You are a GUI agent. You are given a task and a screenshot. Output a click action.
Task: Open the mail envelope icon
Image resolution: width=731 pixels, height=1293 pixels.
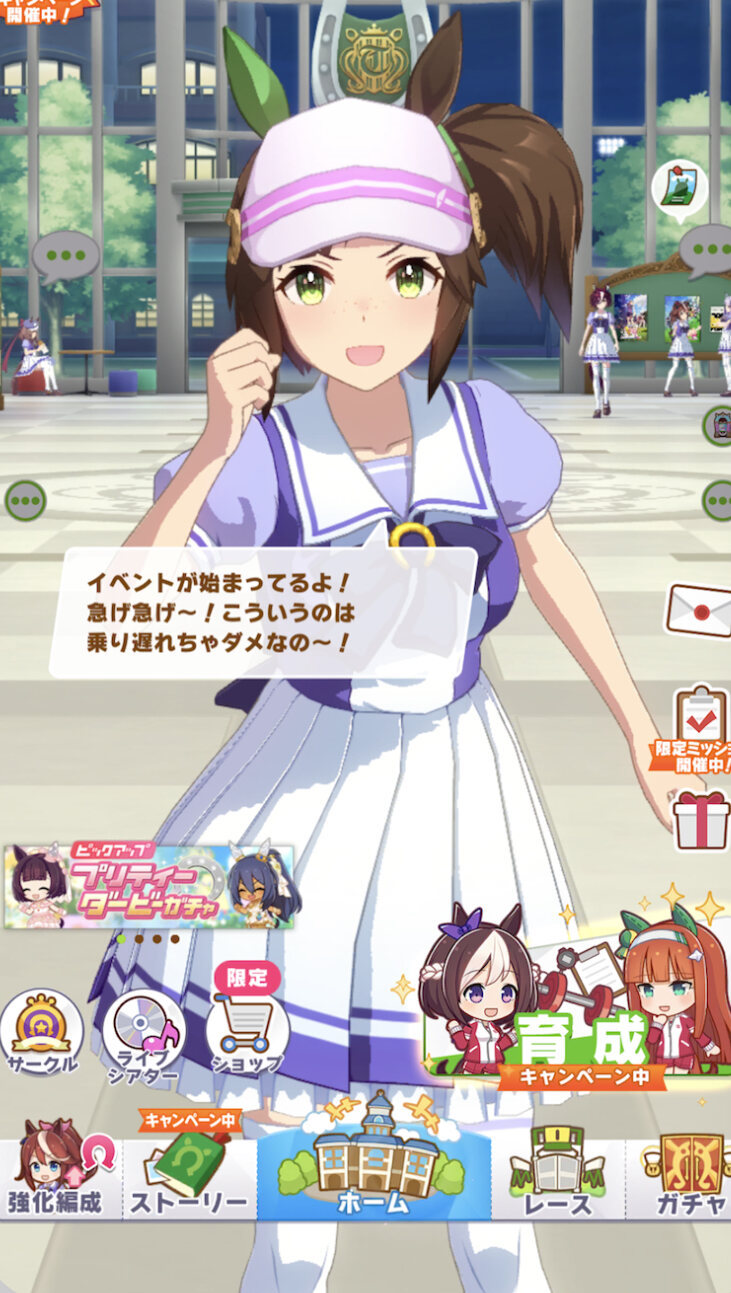(x=699, y=609)
